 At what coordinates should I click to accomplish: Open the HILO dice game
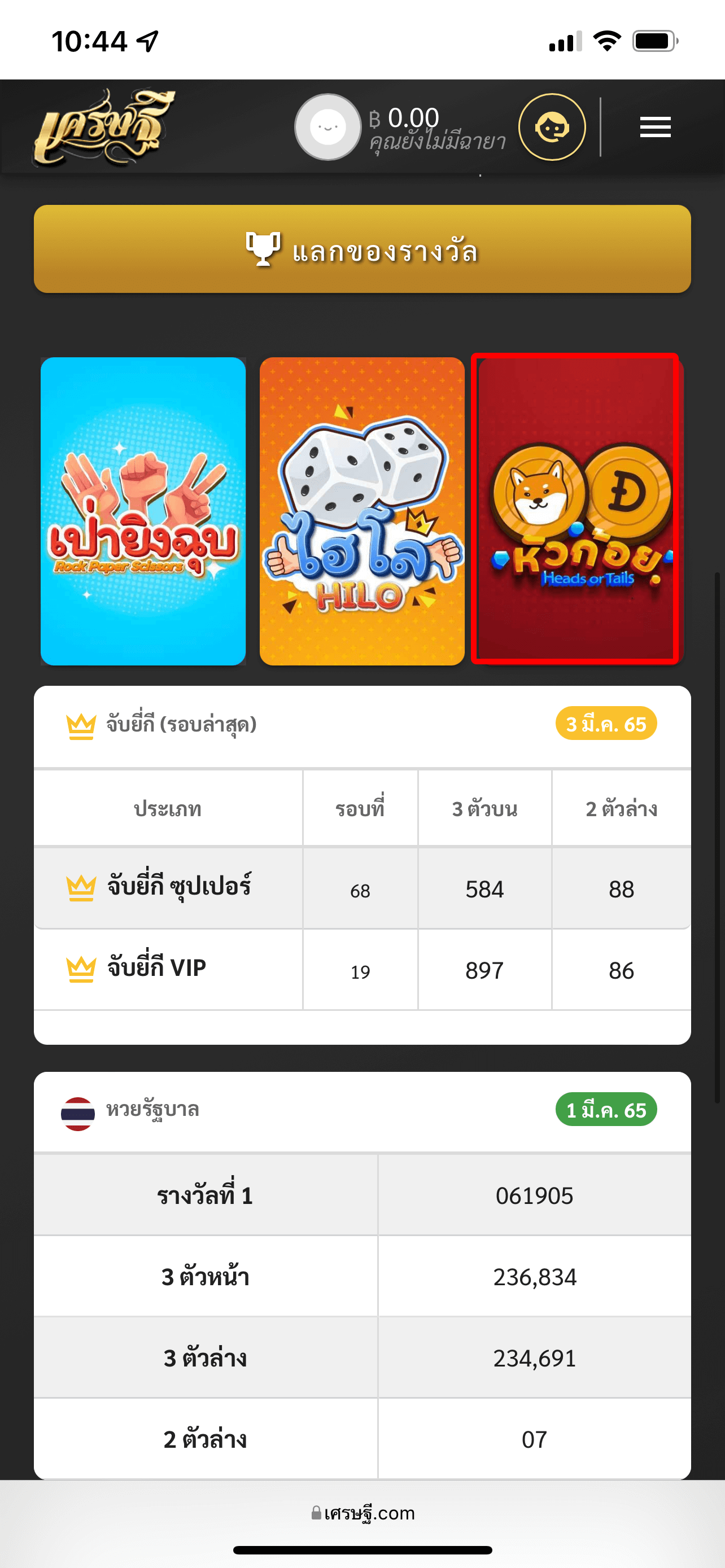coord(362,510)
